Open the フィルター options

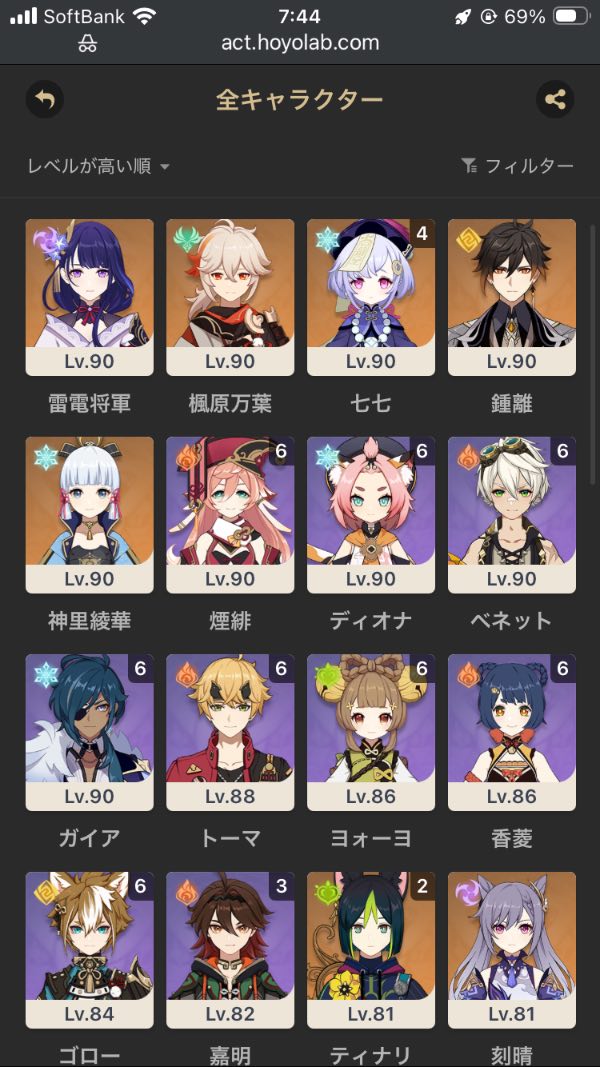pyautogui.click(x=517, y=167)
